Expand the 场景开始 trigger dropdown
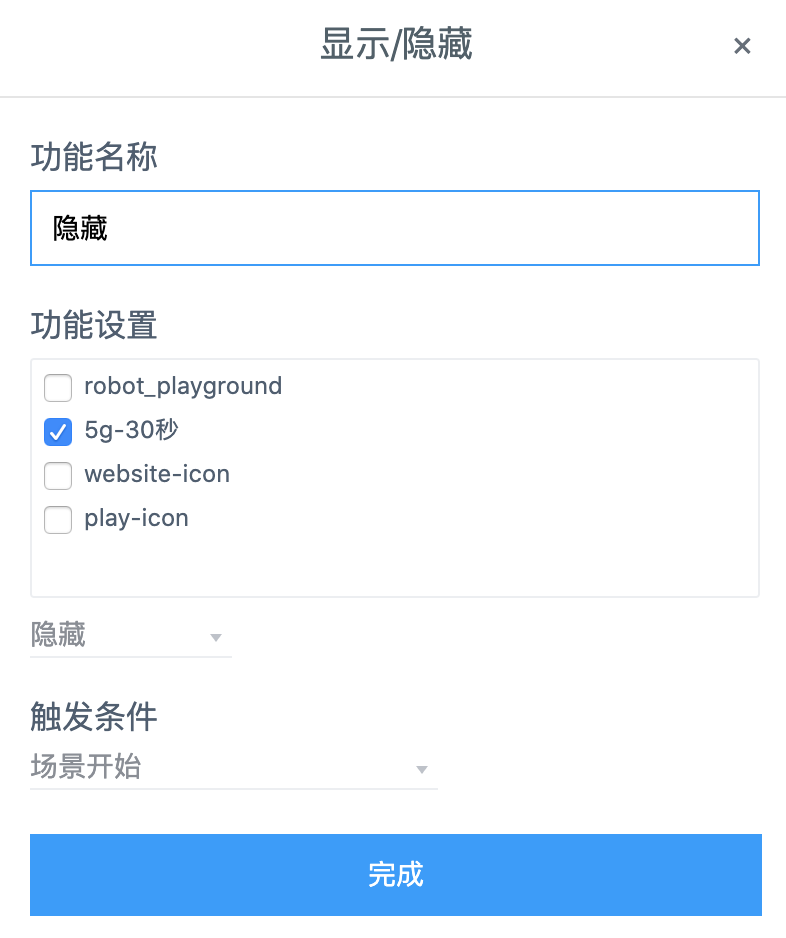 coord(233,768)
